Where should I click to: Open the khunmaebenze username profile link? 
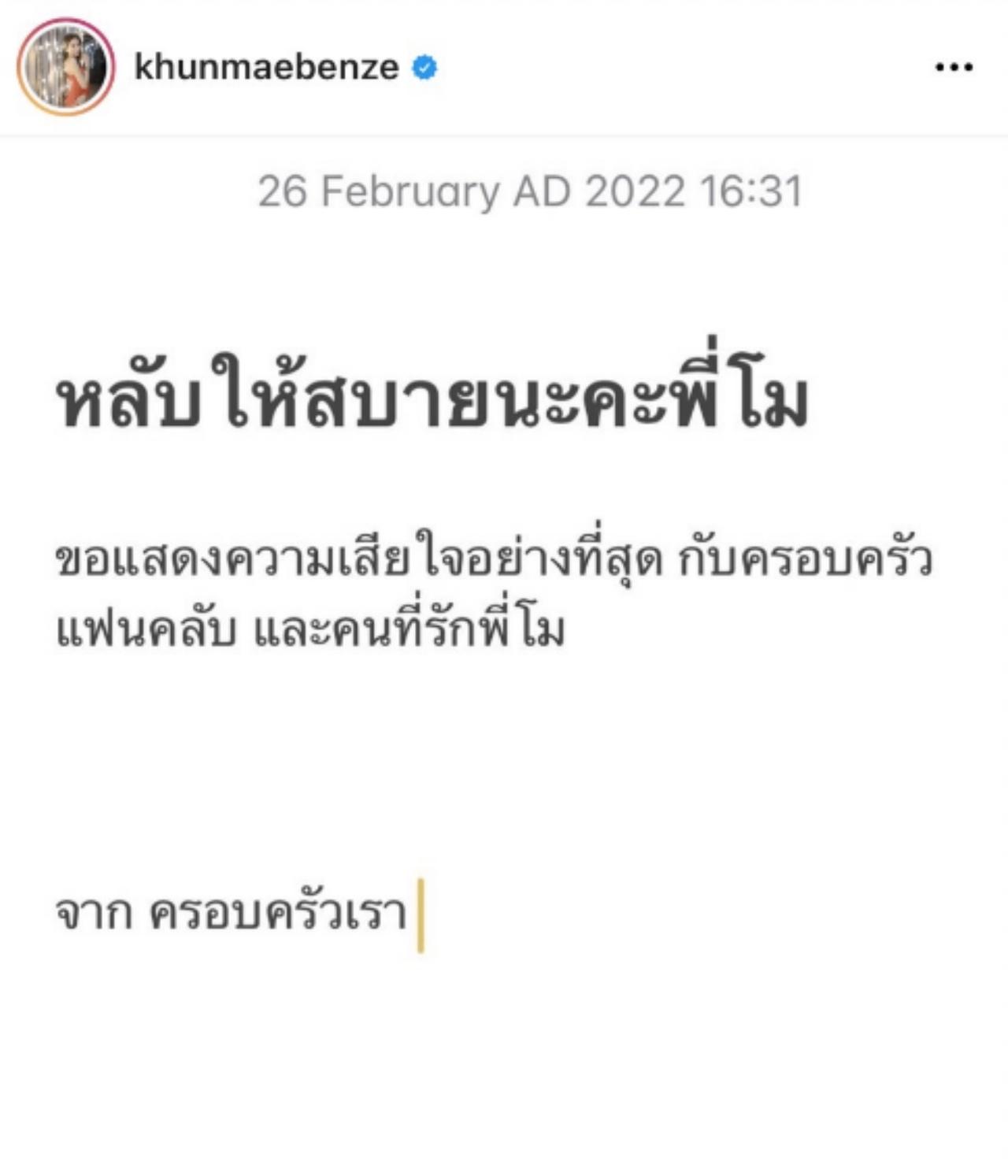266,67
